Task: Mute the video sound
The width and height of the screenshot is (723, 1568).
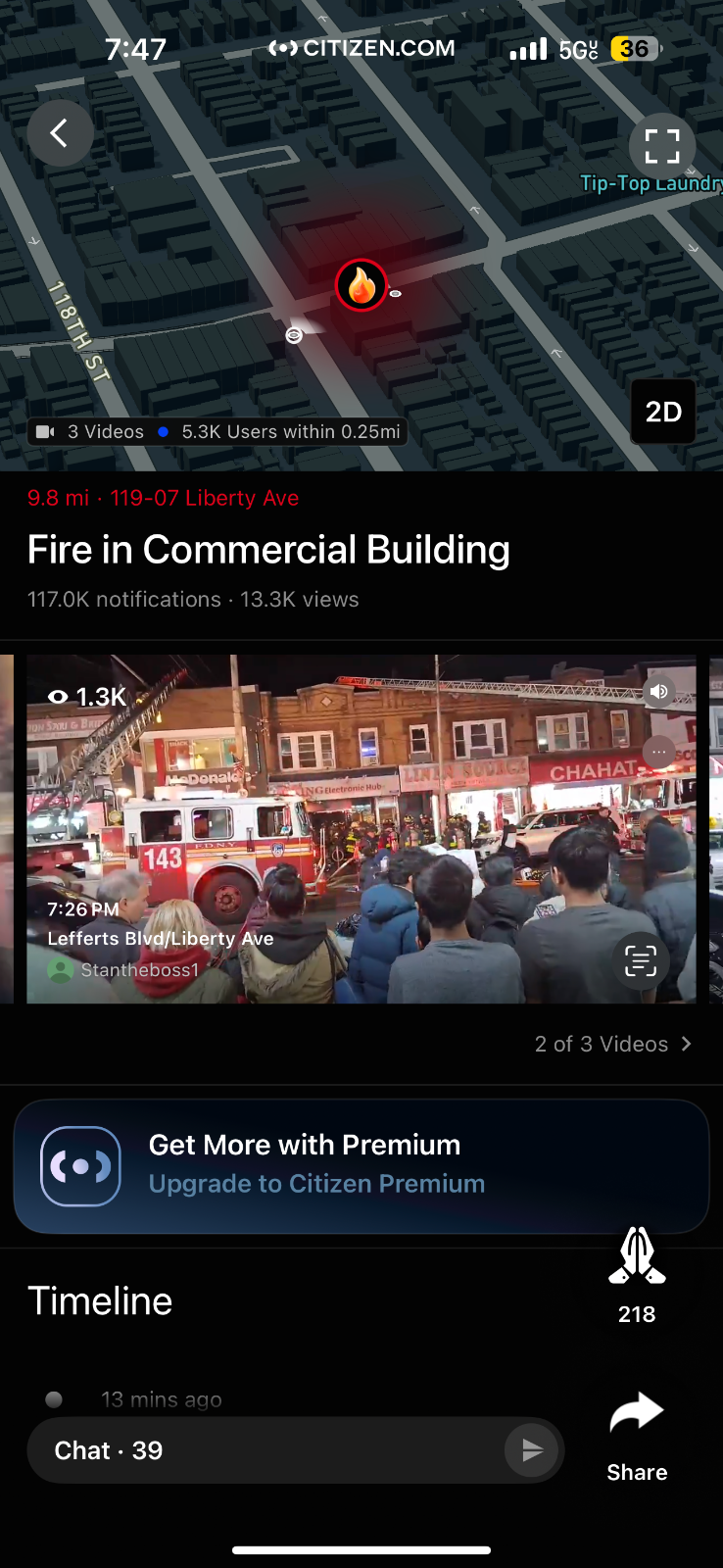Action: pos(658,692)
